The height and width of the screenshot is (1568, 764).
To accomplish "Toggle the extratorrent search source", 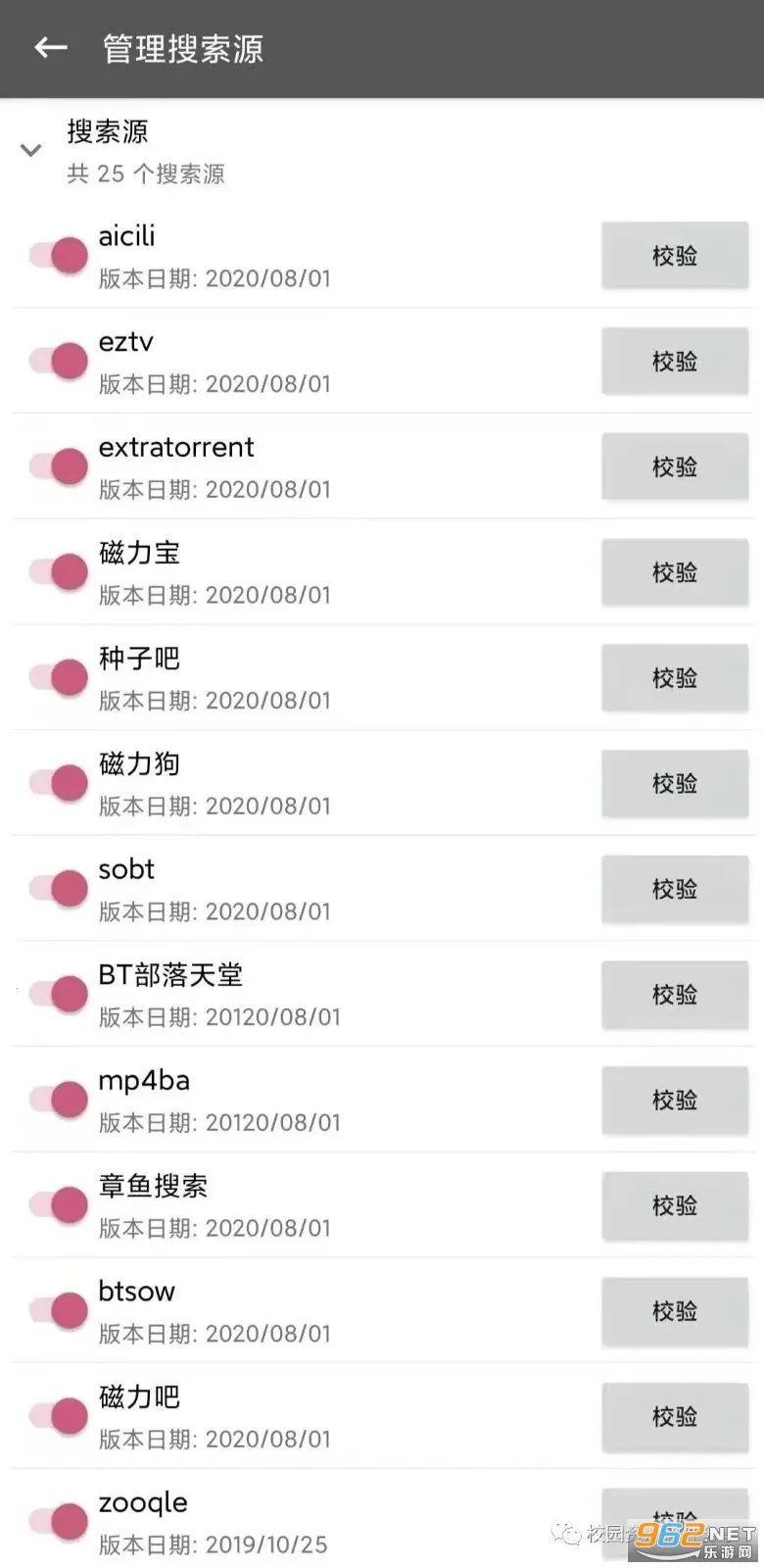I will pyautogui.click(x=59, y=466).
